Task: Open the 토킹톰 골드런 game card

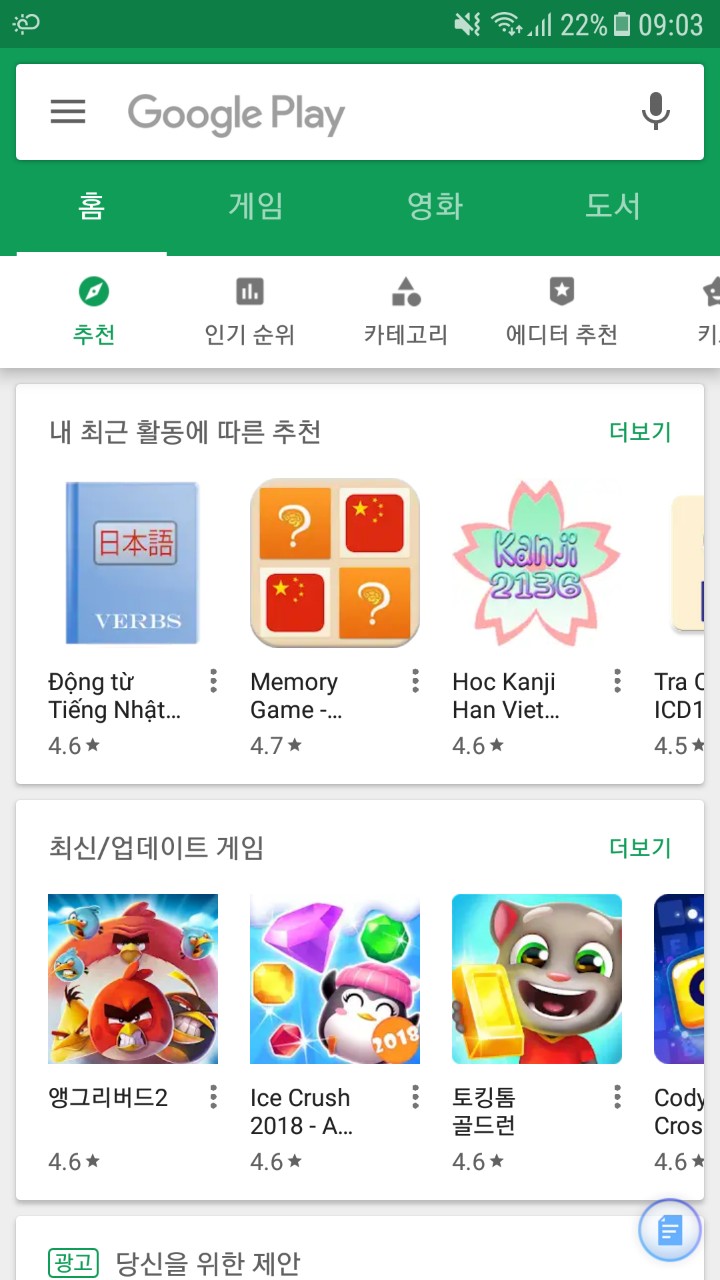Action: coord(536,979)
